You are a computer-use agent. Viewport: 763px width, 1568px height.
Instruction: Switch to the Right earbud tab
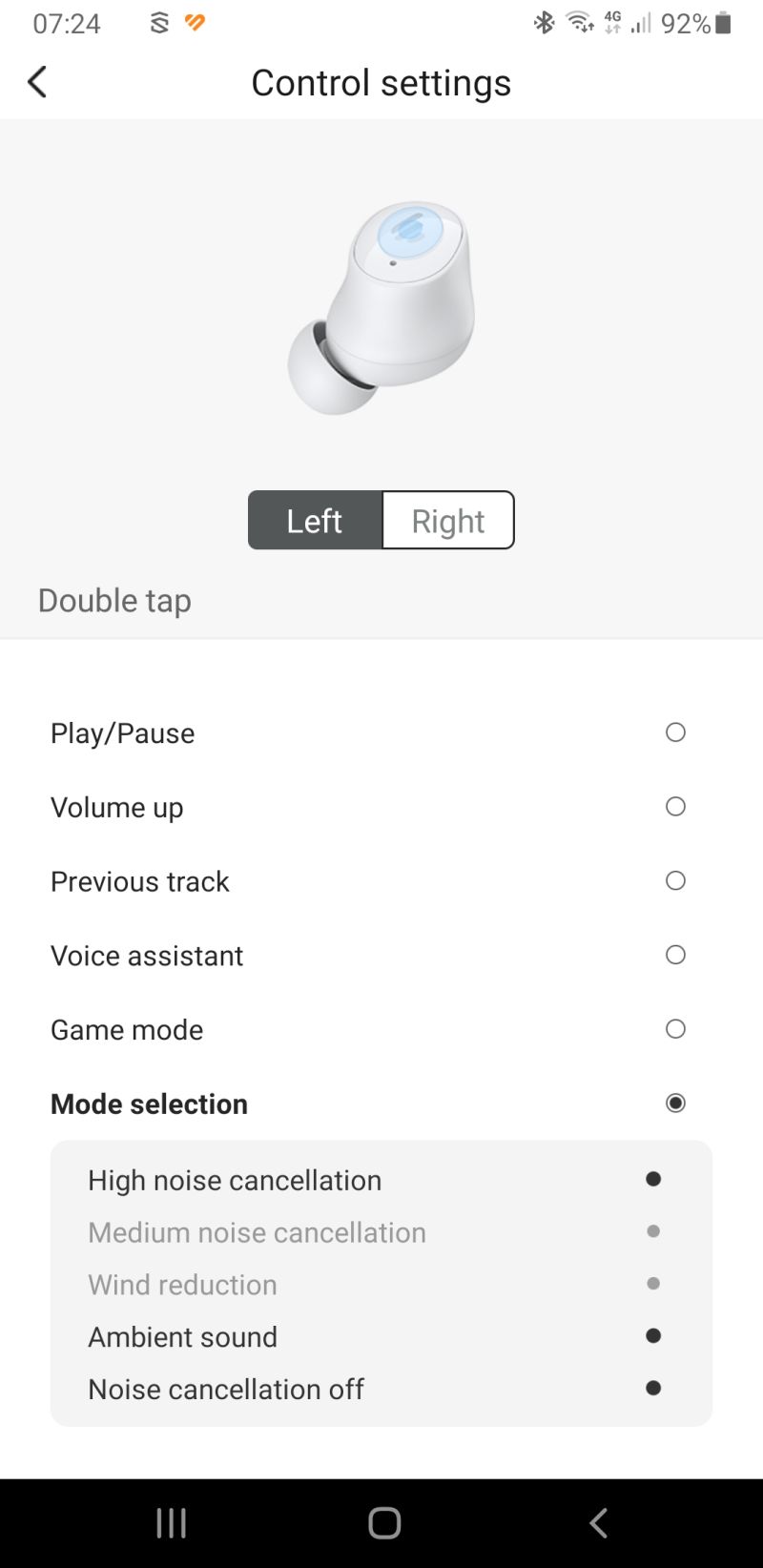[x=447, y=521]
